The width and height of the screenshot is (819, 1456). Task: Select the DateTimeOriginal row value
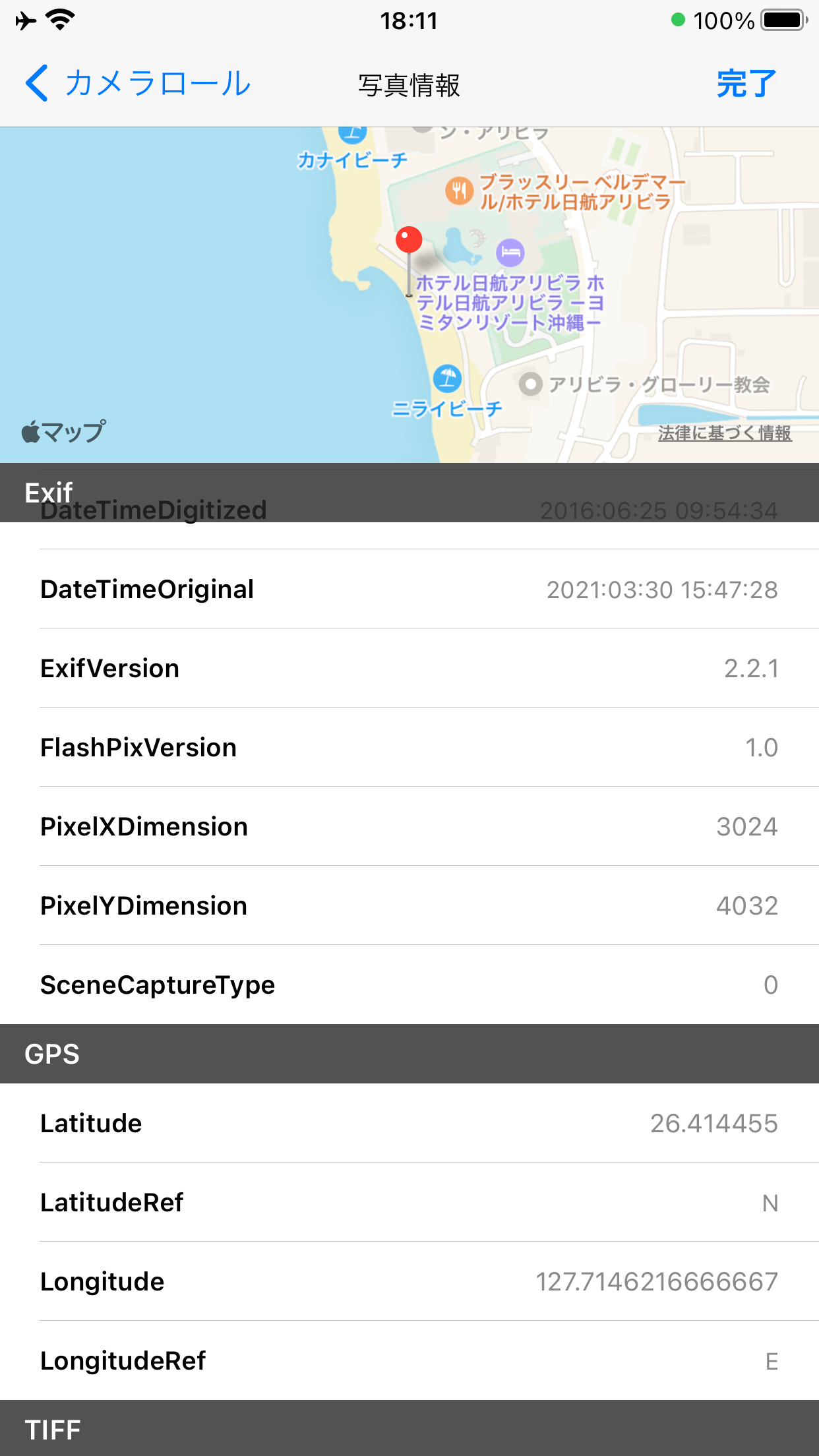pyautogui.click(x=663, y=590)
